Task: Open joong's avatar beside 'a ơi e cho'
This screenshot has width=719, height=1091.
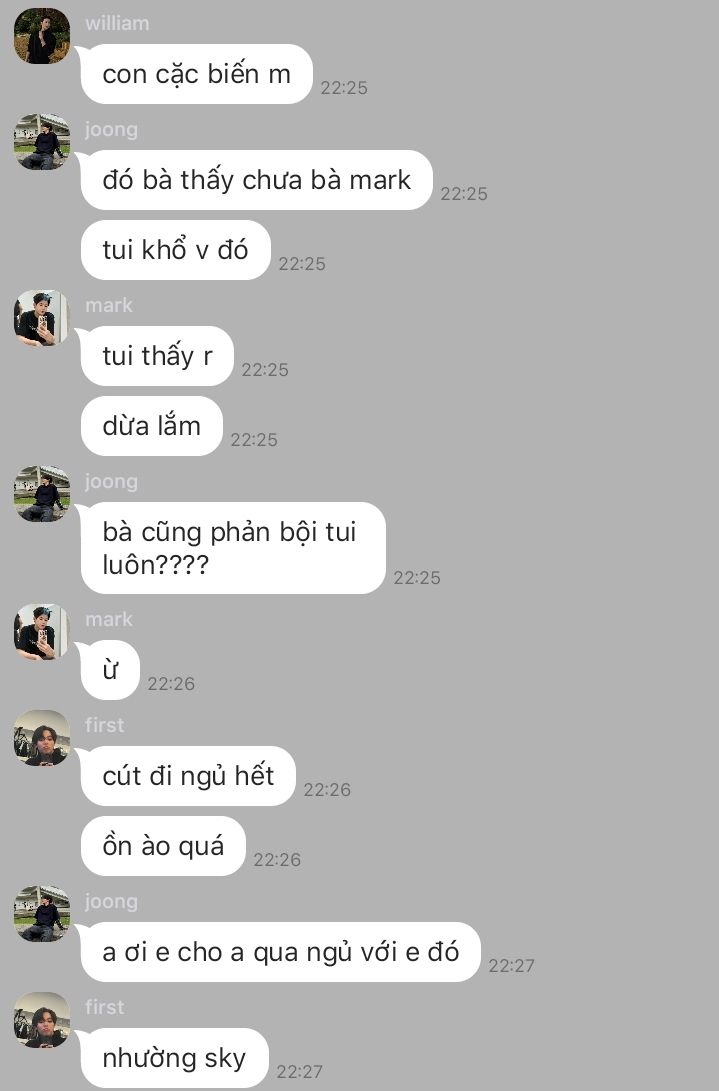Action: (x=42, y=914)
